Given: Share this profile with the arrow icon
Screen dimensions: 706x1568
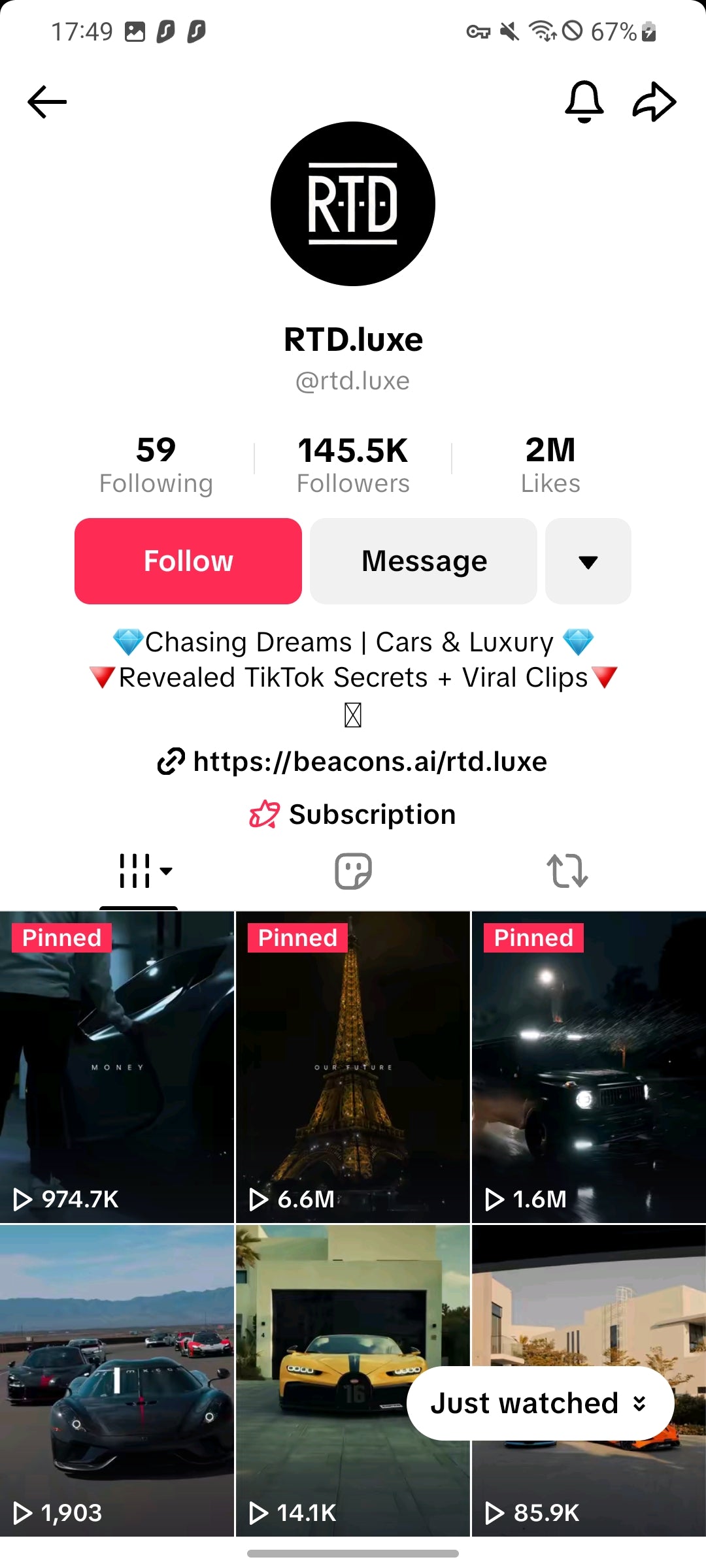Looking at the screenshot, I should tap(654, 102).
